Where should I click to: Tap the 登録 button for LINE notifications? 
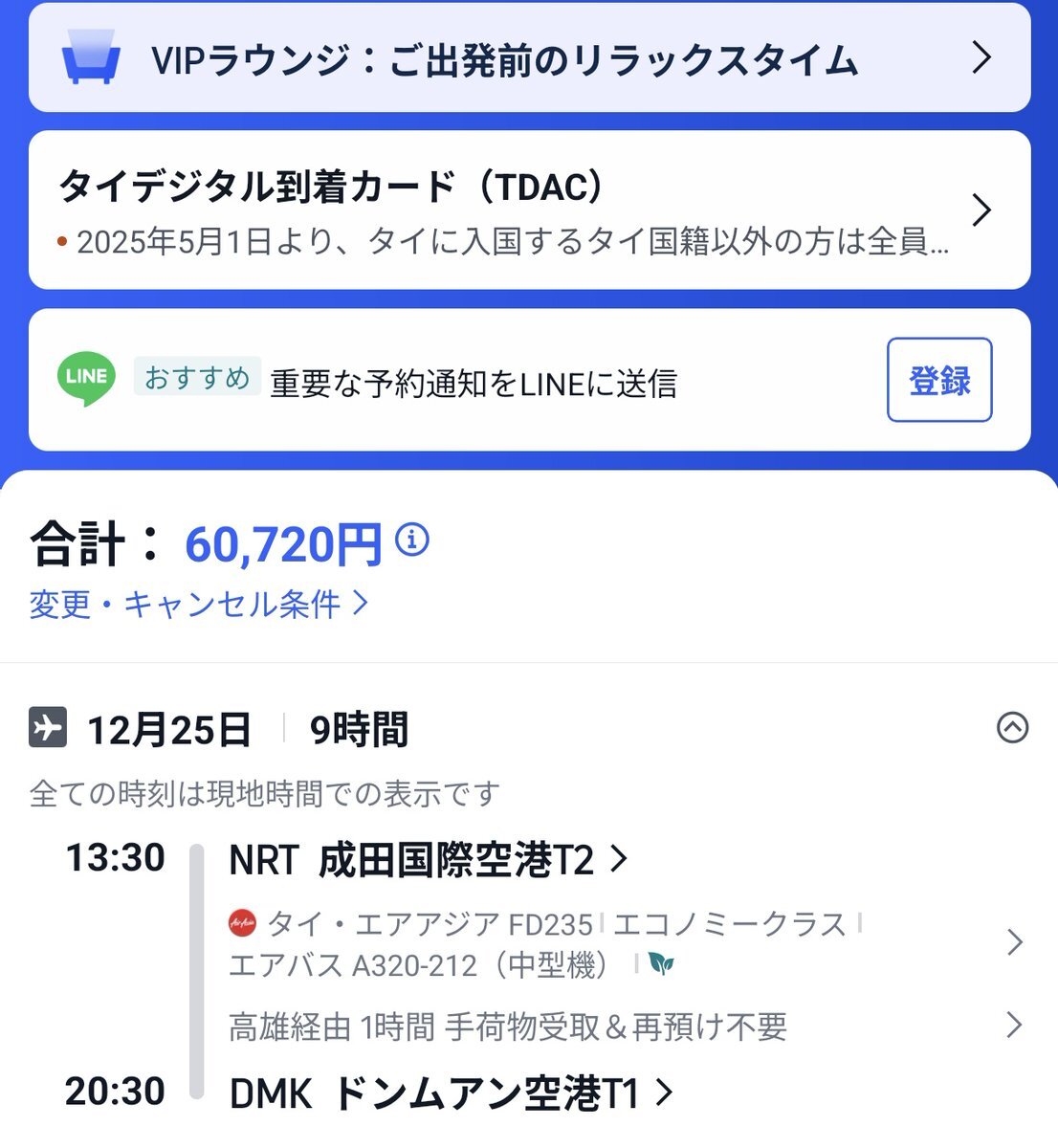(938, 380)
